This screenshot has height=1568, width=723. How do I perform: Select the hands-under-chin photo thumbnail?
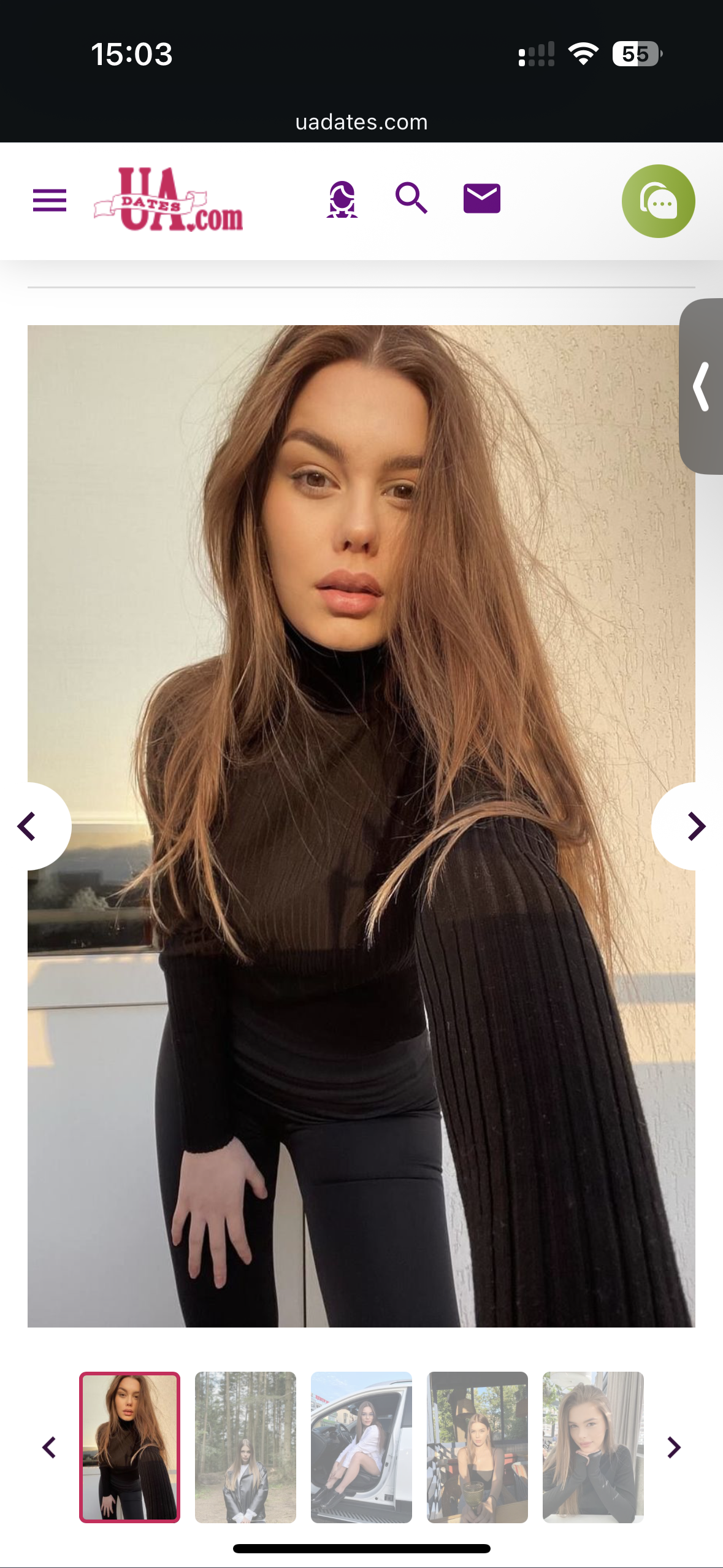[593, 1447]
